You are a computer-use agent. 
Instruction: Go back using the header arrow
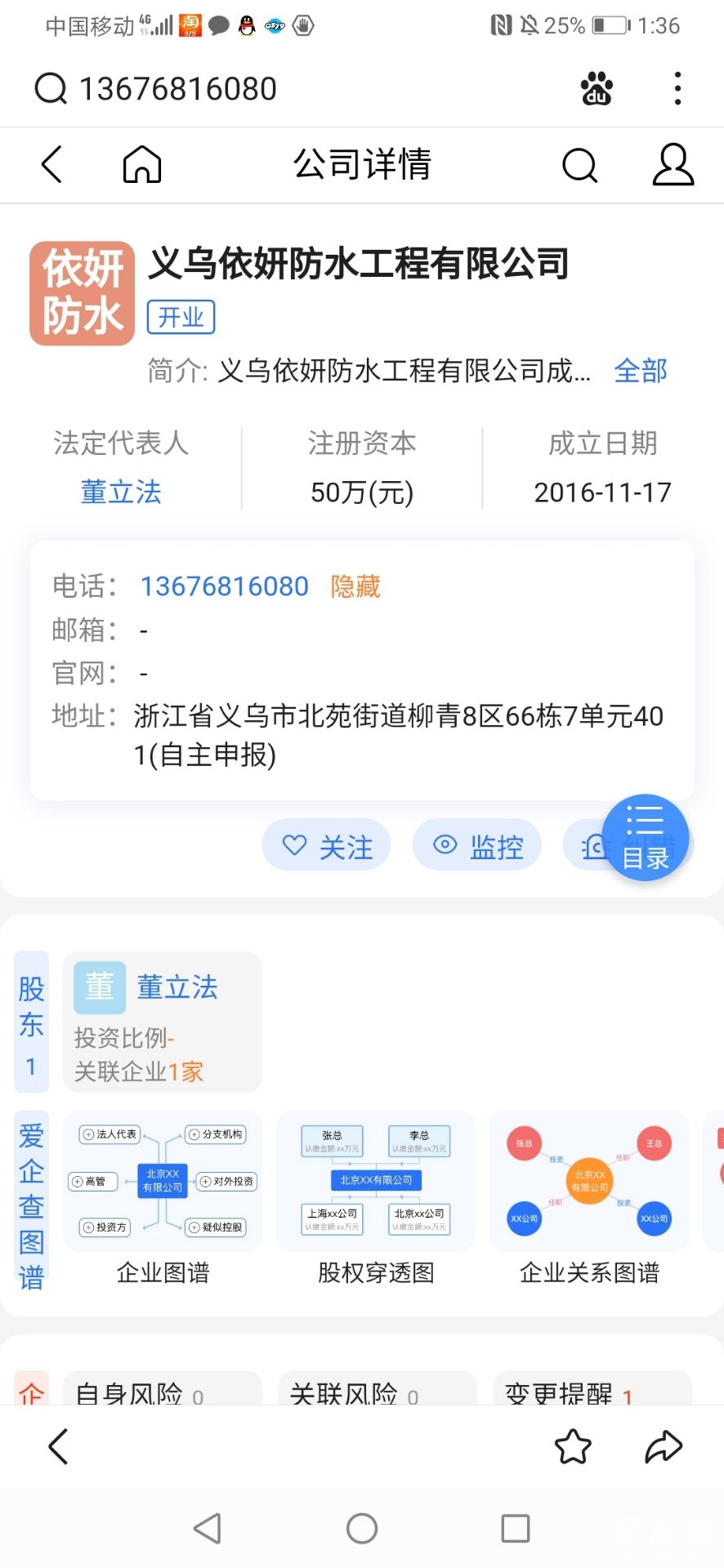click(52, 164)
